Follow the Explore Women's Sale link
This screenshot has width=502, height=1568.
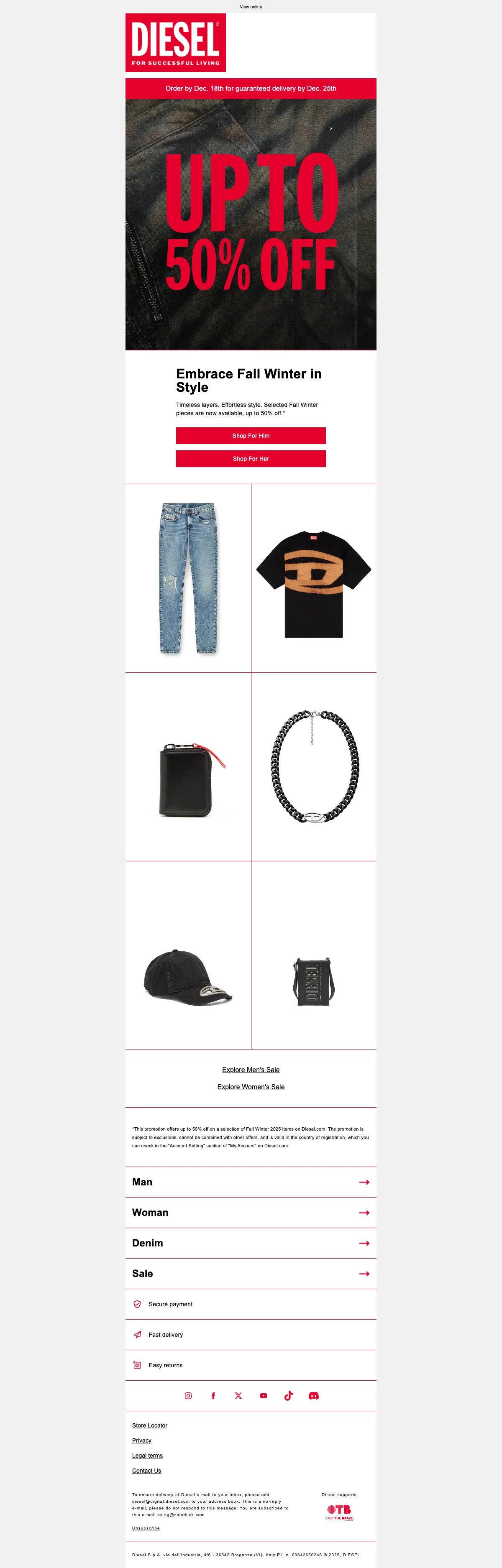[x=251, y=1087]
